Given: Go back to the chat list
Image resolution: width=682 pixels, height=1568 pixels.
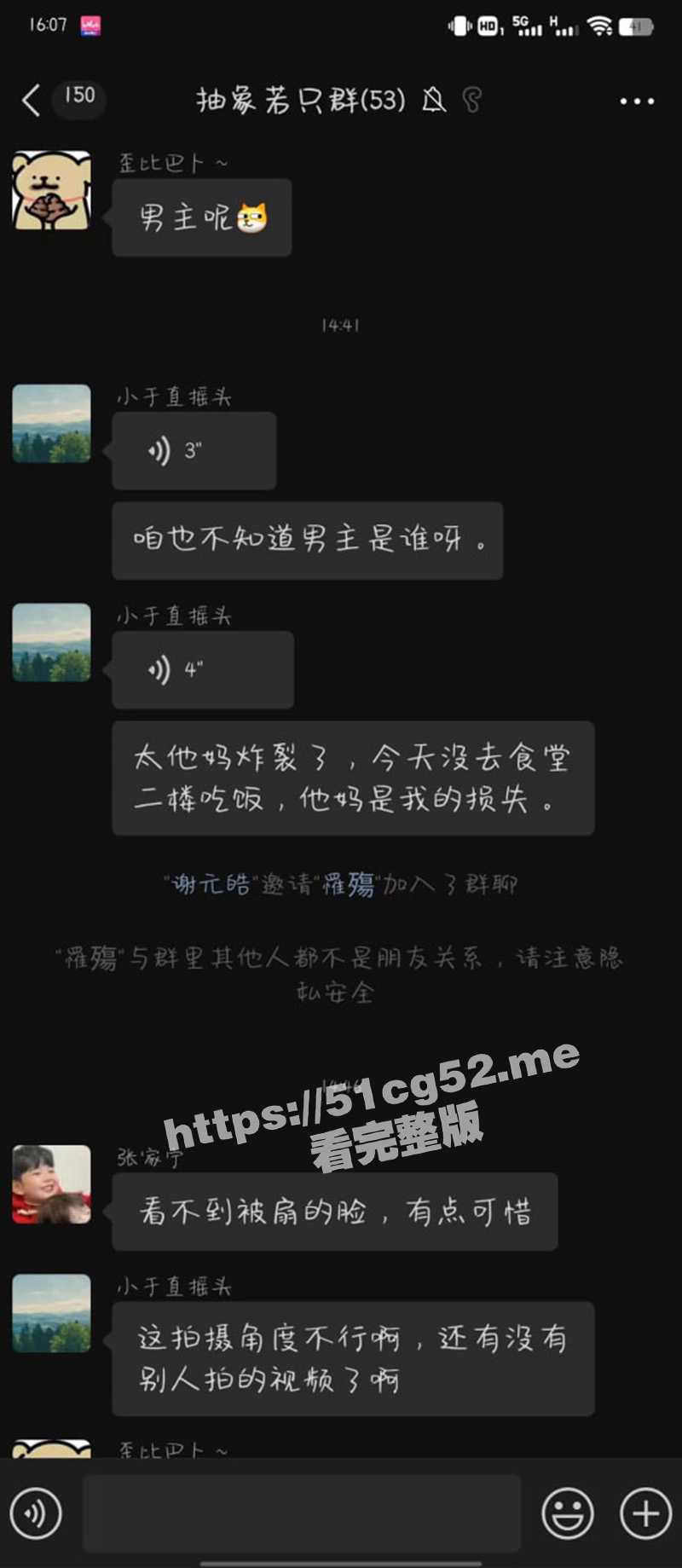Looking at the screenshot, I should [32, 100].
